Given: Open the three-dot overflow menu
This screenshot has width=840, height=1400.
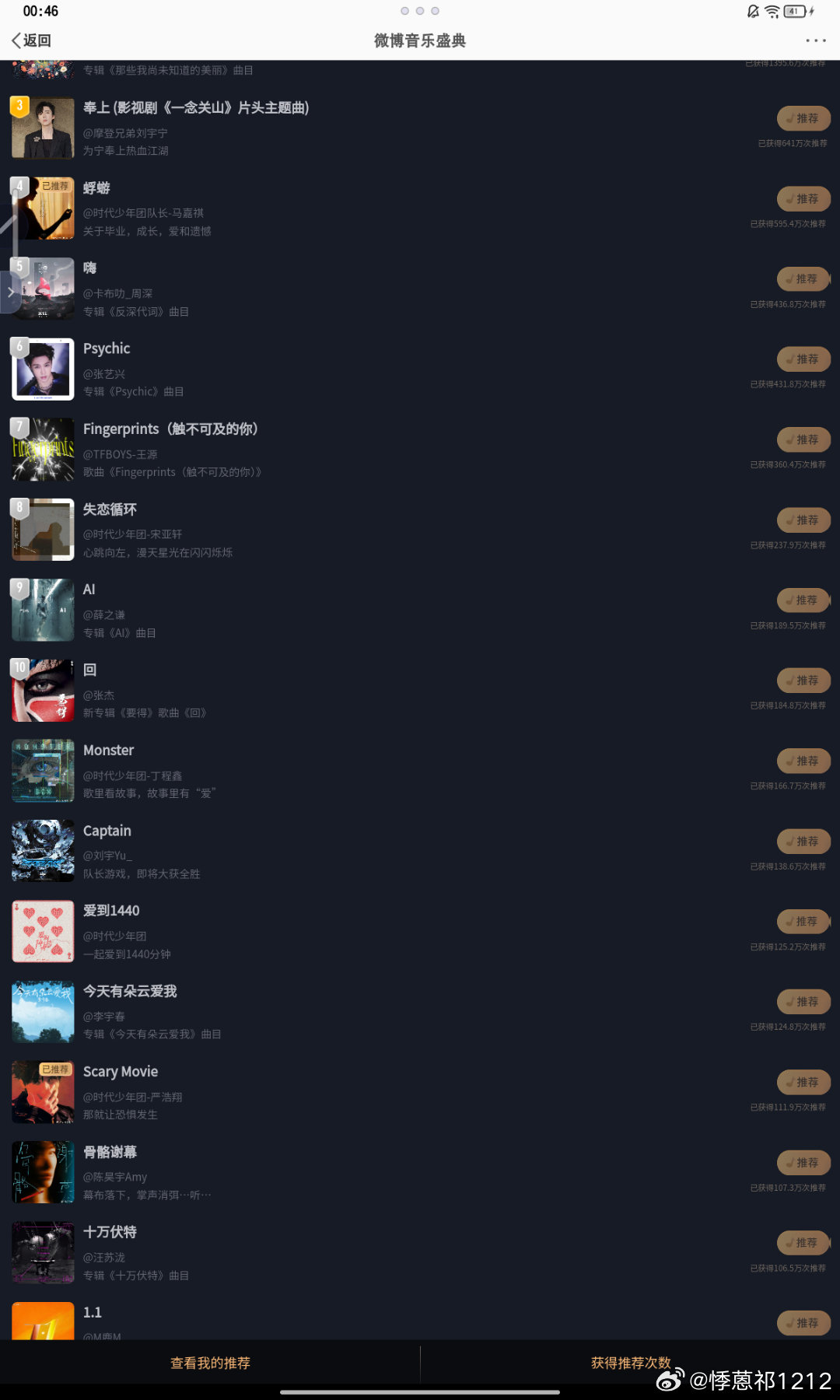Looking at the screenshot, I should pos(816,40).
